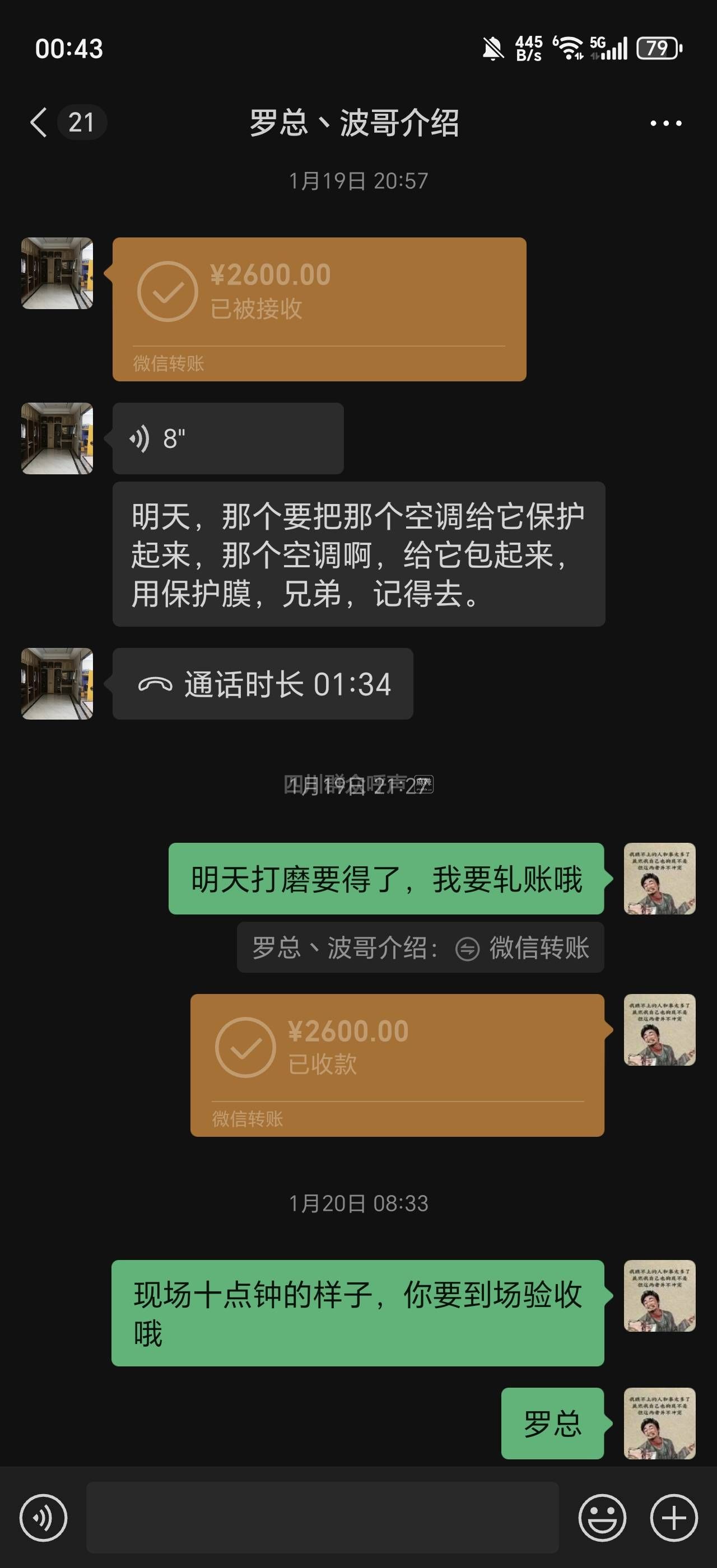Play the 8-second voice message
Image resolution: width=717 pixels, height=1568 pixels.
(x=227, y=438)
